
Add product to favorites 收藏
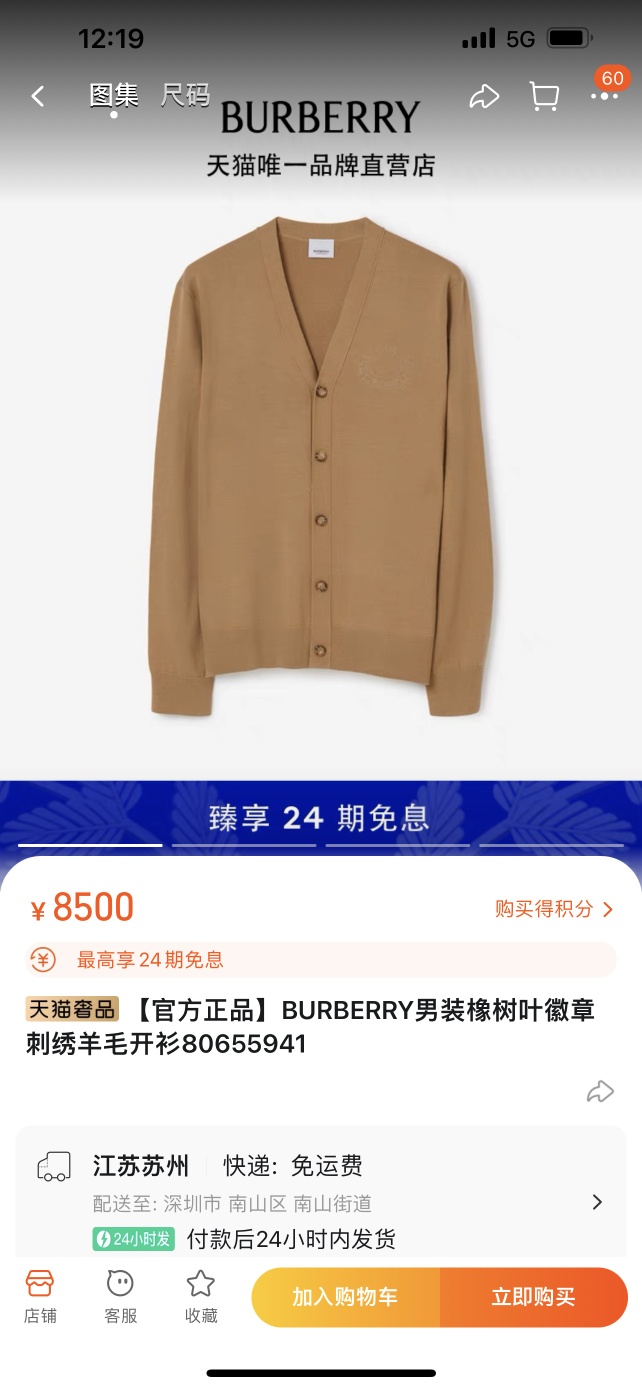(201, 1296)
